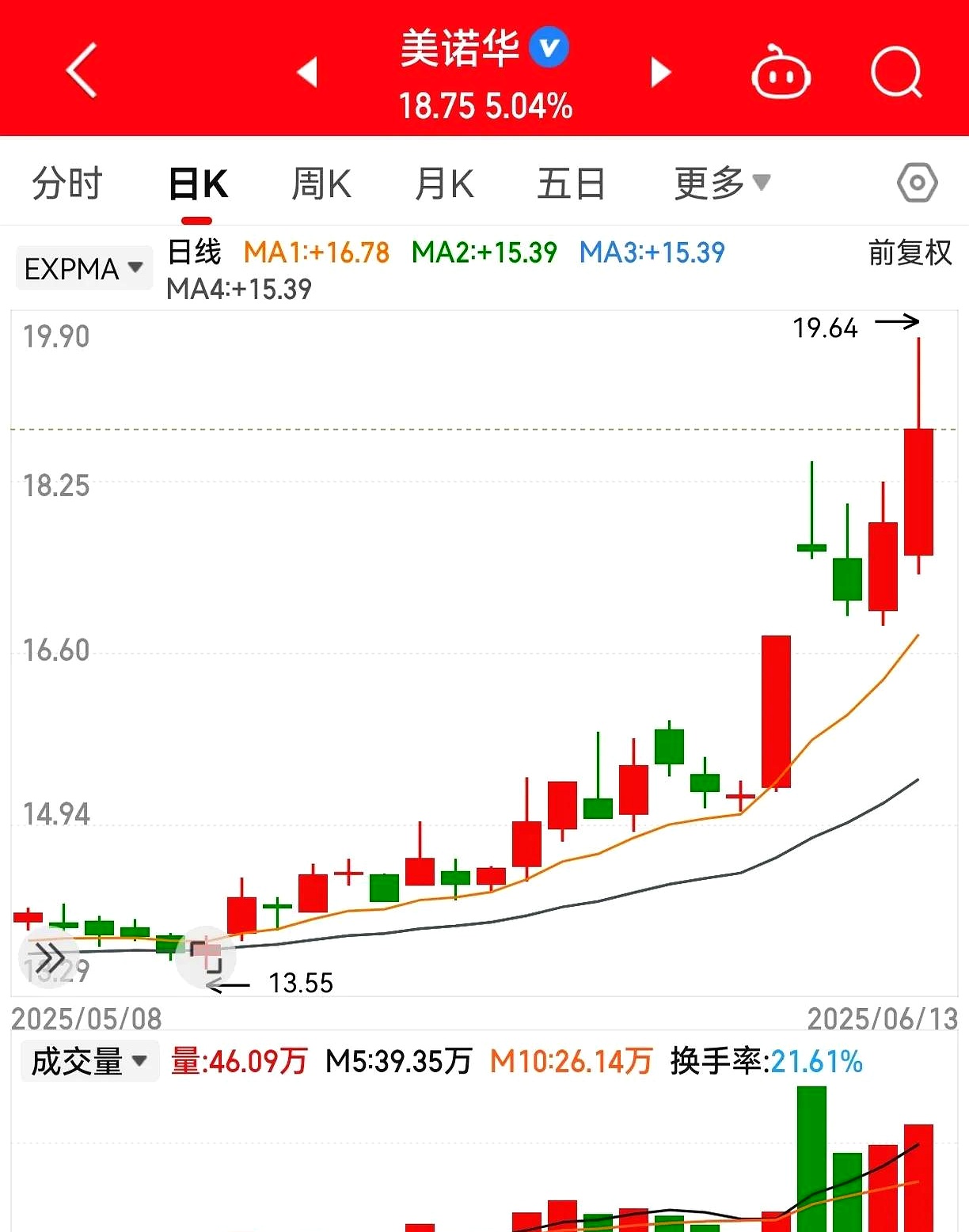Switch to the next stock

pyautogui.click(x=660, y=72)
